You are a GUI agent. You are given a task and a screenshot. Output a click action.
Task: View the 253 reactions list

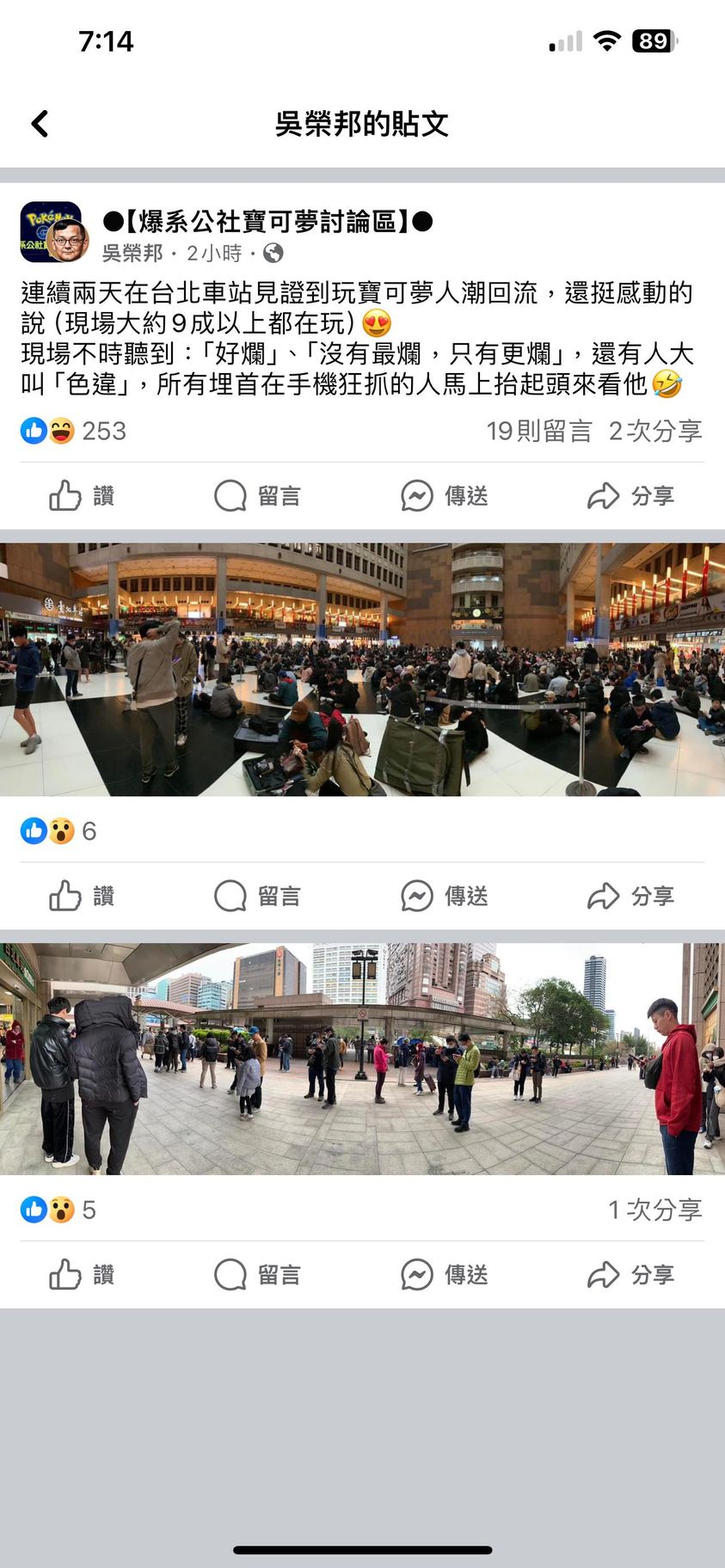[x=74, y=431]
